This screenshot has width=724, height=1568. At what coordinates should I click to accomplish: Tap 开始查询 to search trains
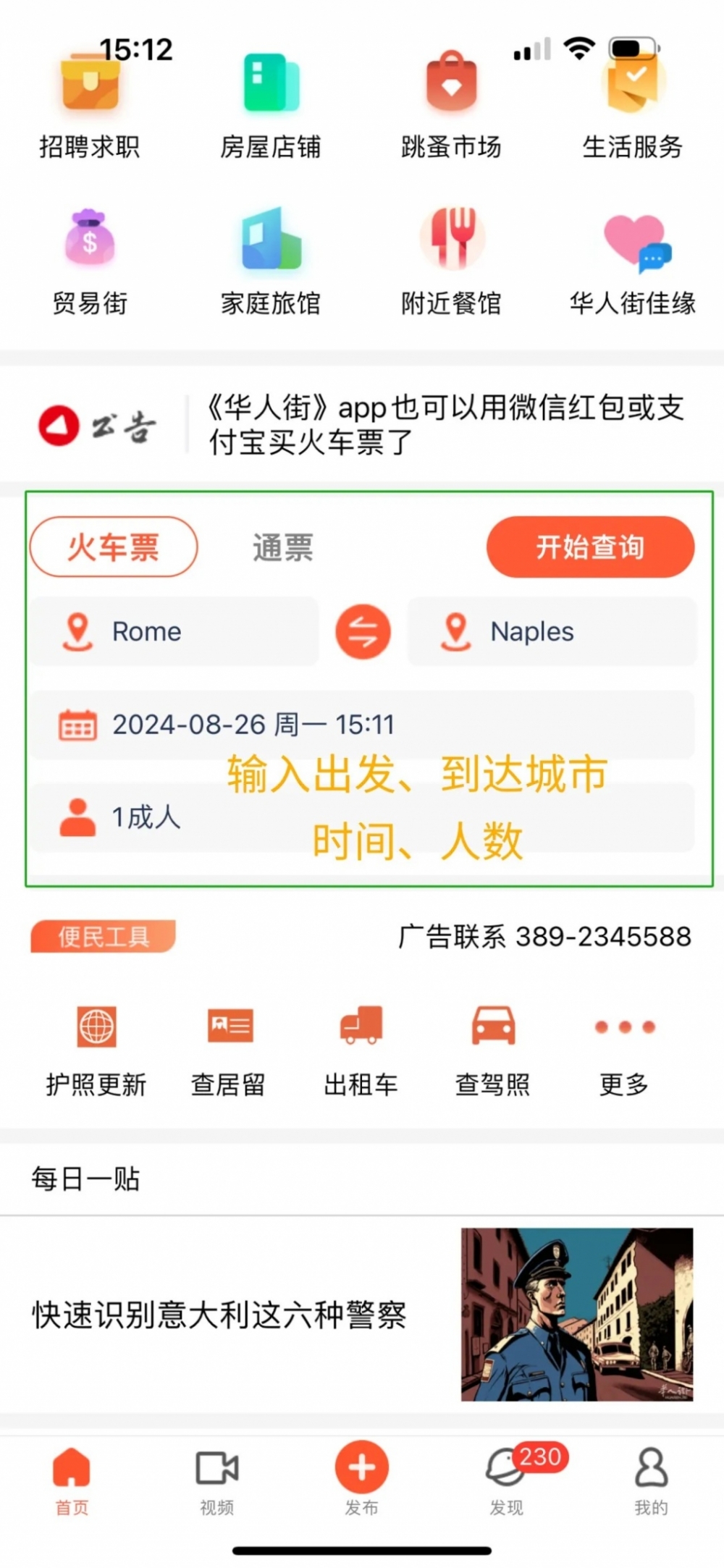coord(590,547)
